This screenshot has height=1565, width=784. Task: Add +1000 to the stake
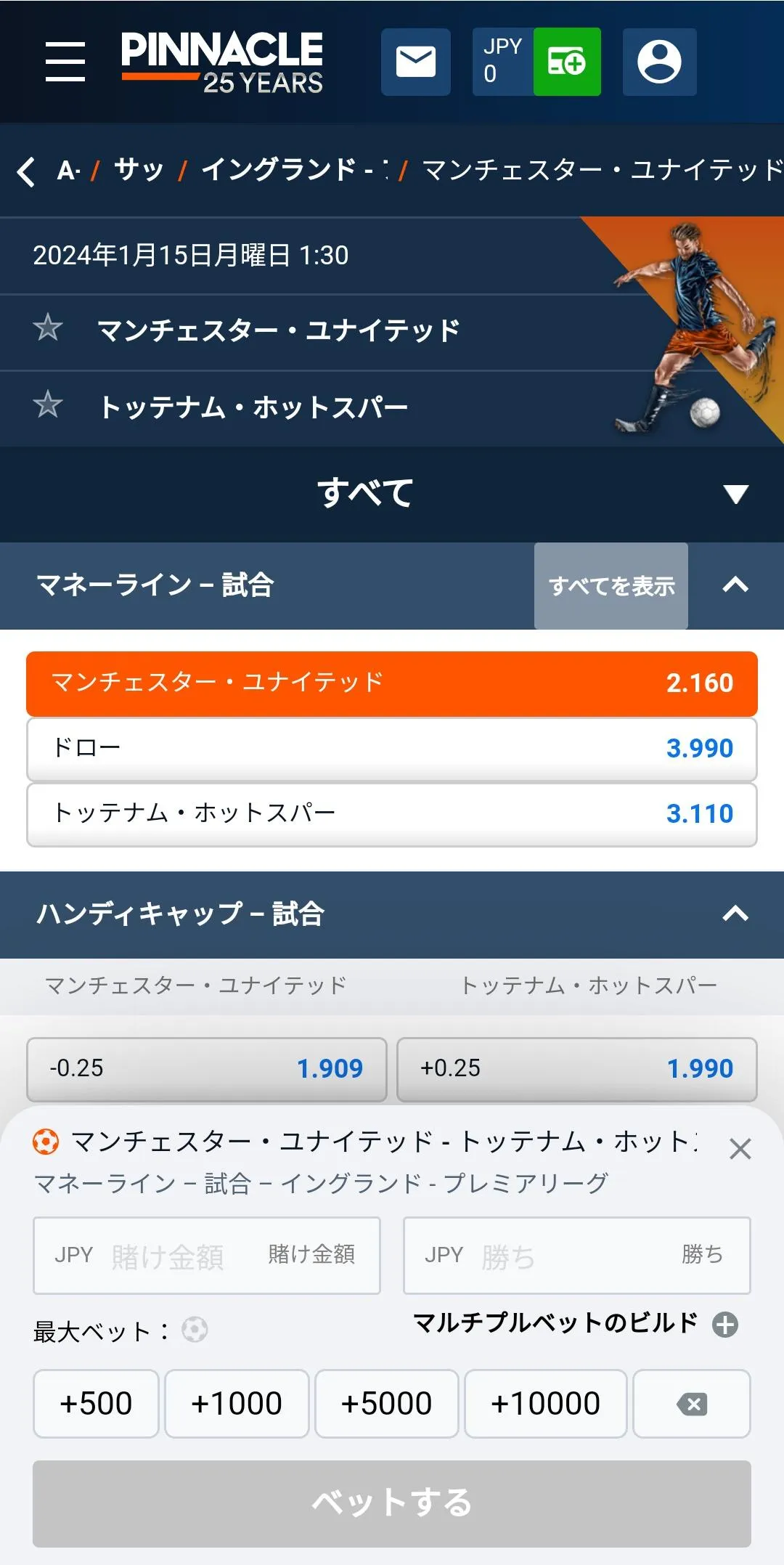[237, 1403]
